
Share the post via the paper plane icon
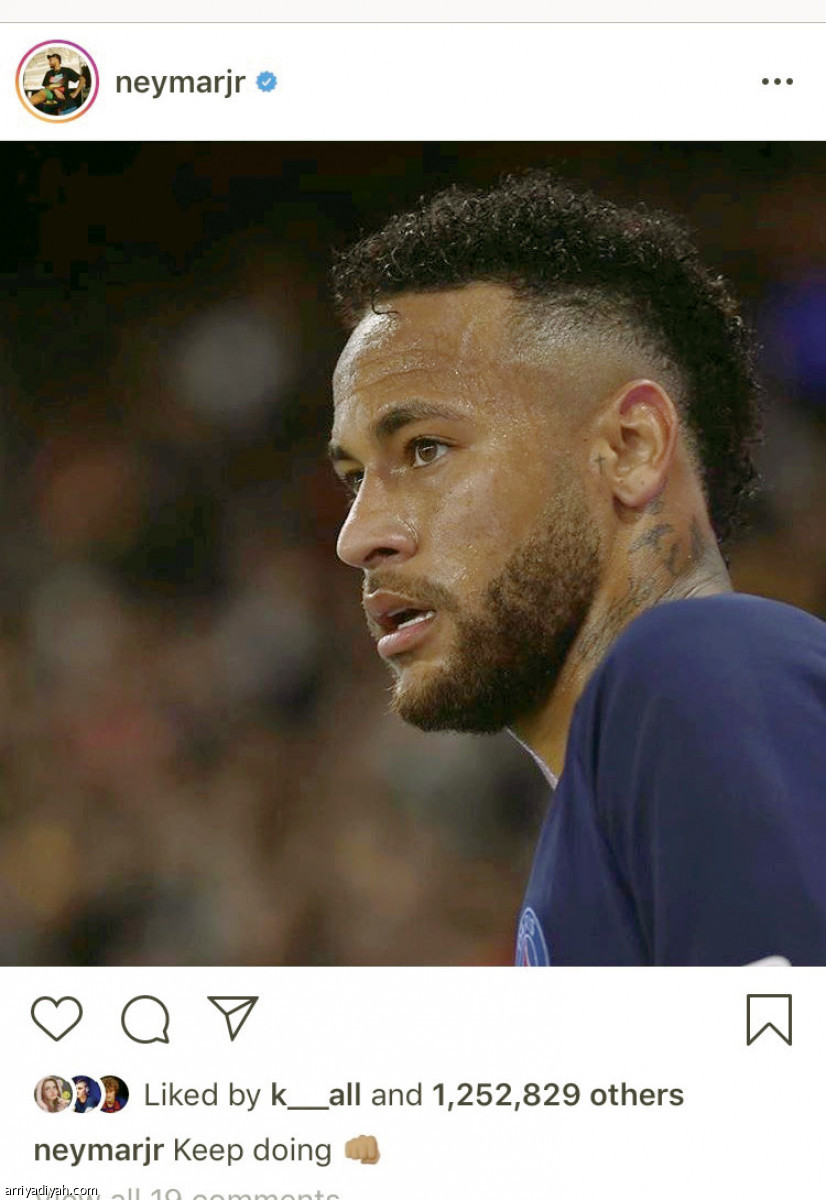pyautogui.click(x=233, y=1017)
